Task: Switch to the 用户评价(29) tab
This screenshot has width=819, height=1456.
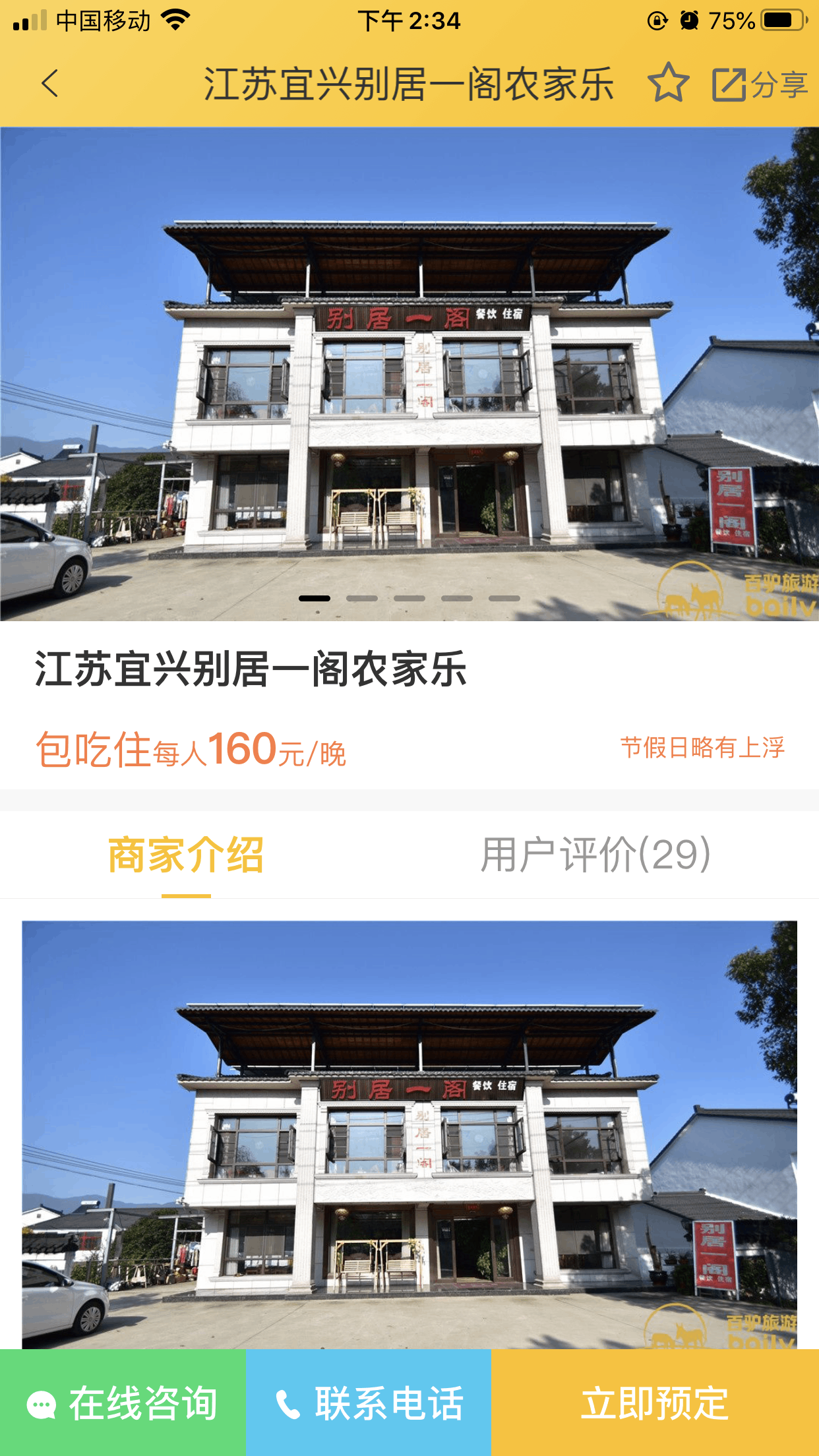Action: point(595,855)
